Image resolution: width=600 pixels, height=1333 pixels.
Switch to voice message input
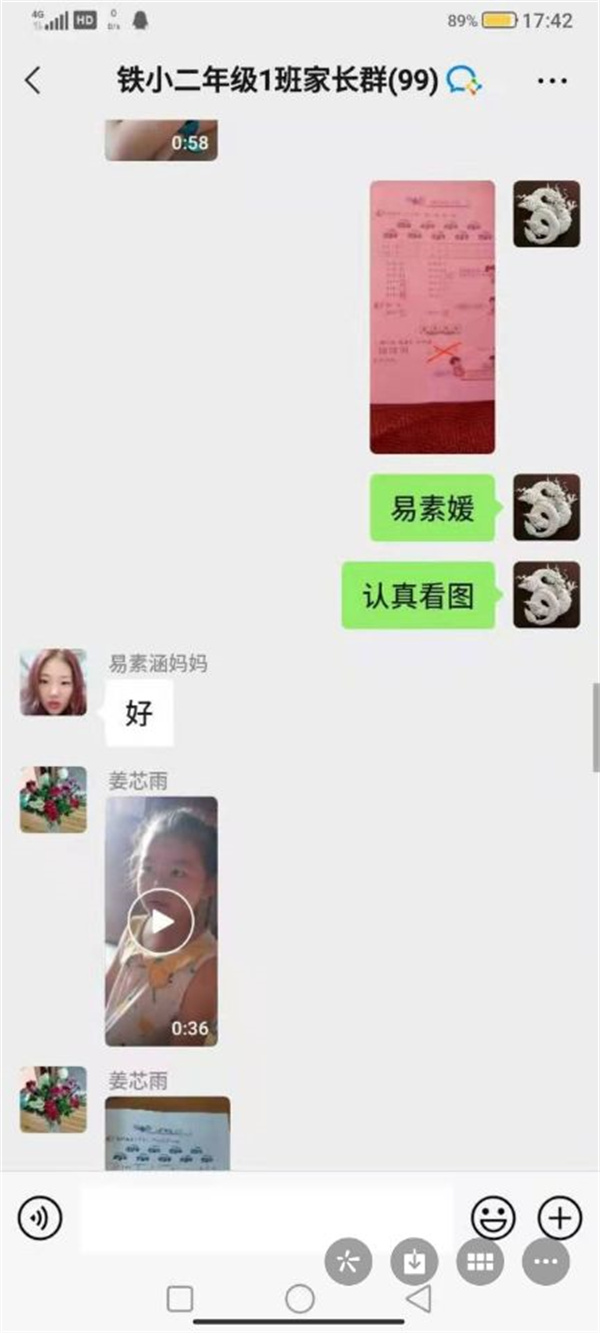point(40,1218)
